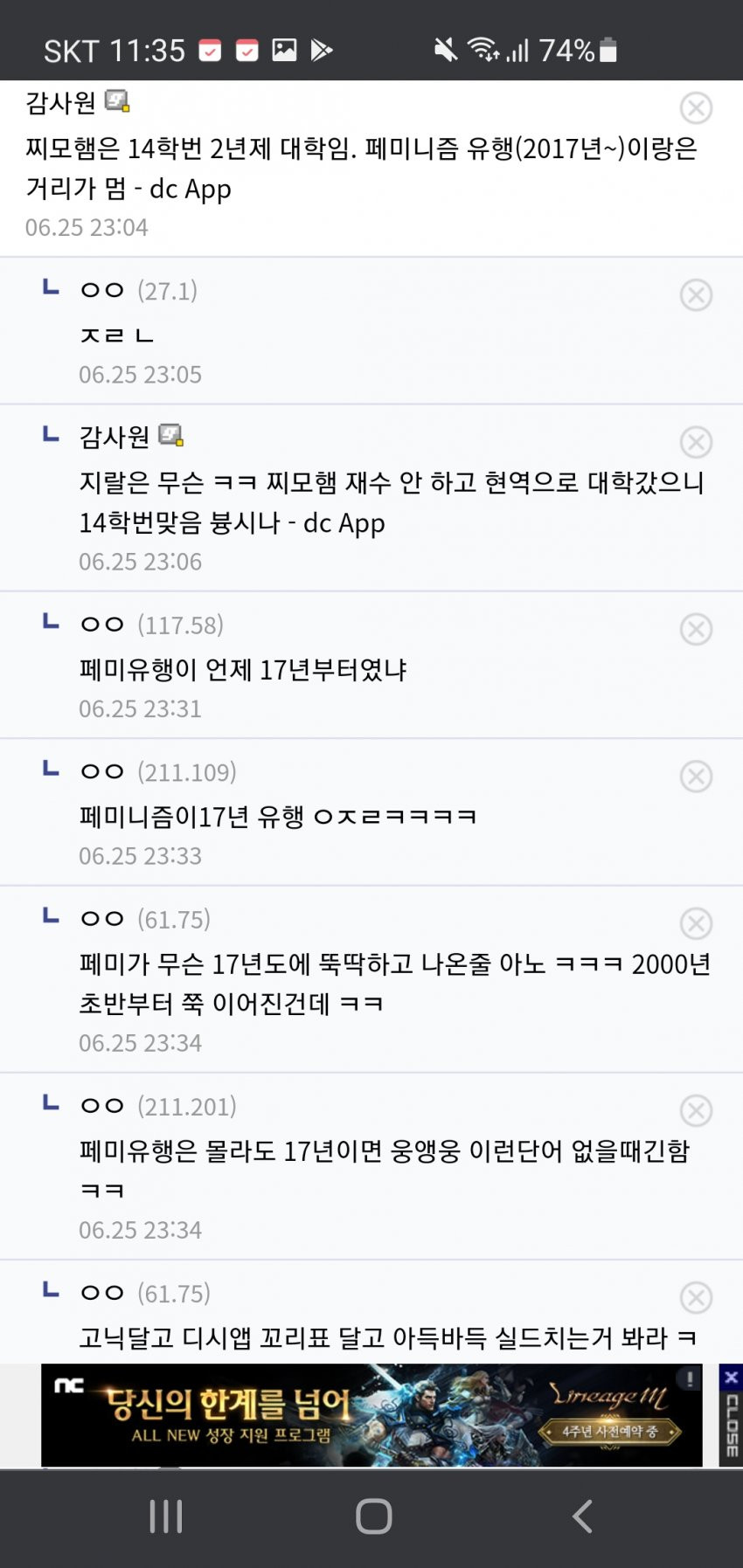Open 감사원's profile icon on the top comment
The width and height of the screenshot is (743, 1568).
(x=116, y=101)
